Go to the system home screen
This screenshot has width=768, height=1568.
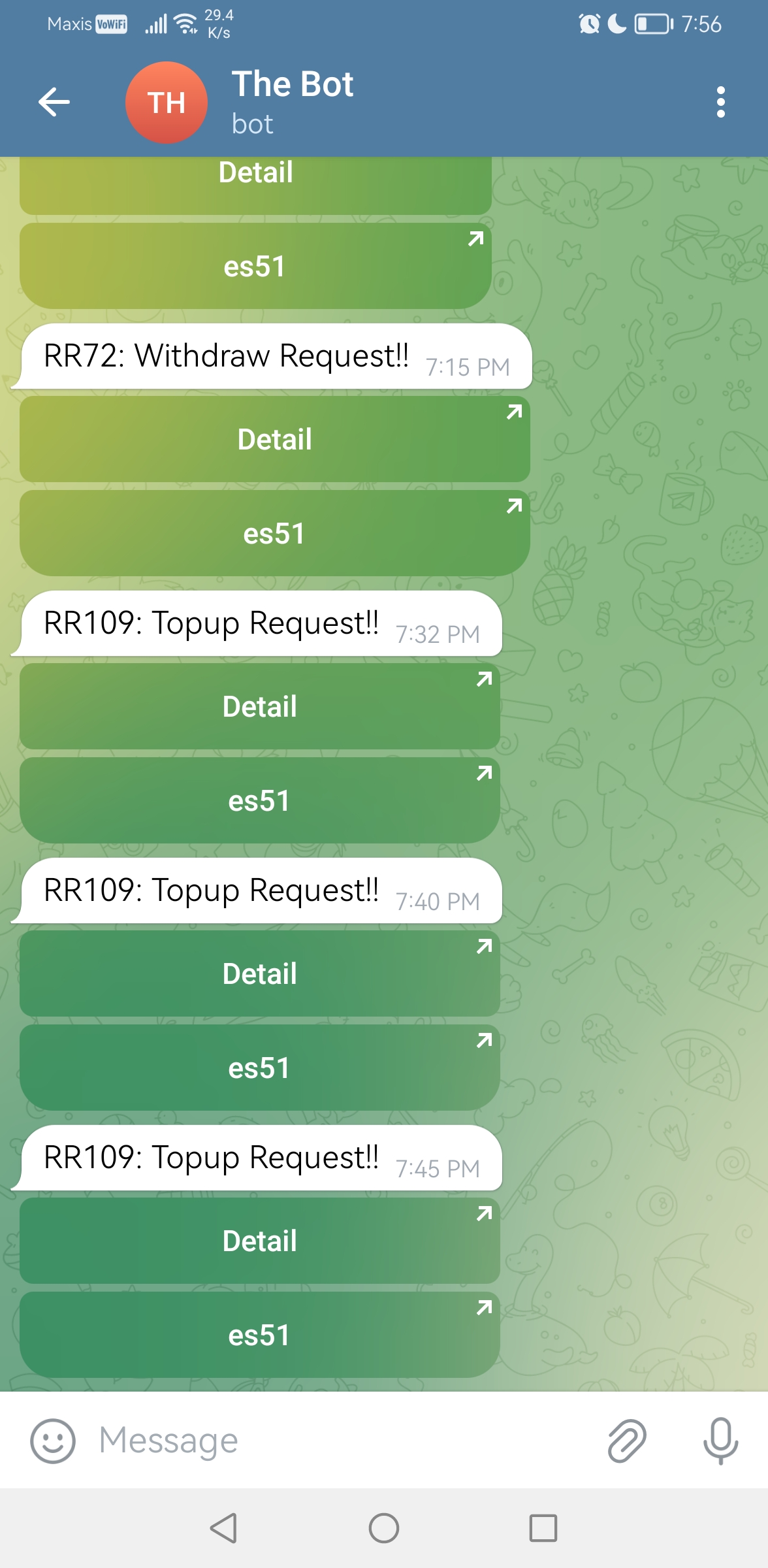[x=384, y=1528]
